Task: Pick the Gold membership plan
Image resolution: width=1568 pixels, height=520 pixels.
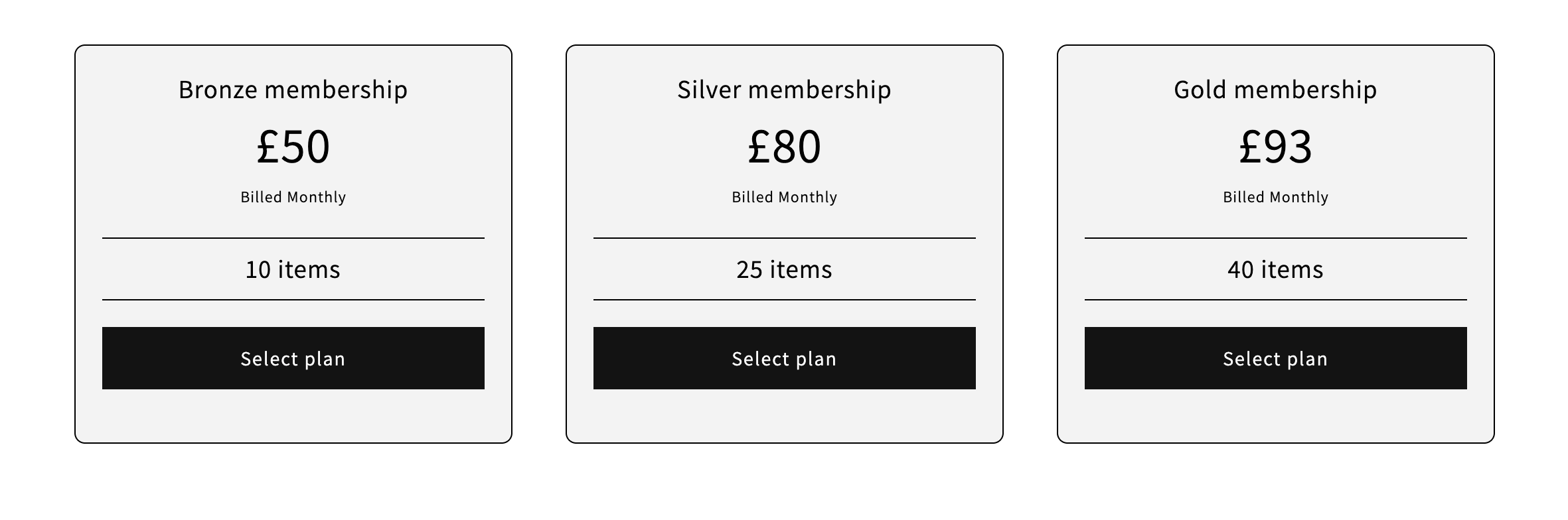Action: [x=1275, y=358]
